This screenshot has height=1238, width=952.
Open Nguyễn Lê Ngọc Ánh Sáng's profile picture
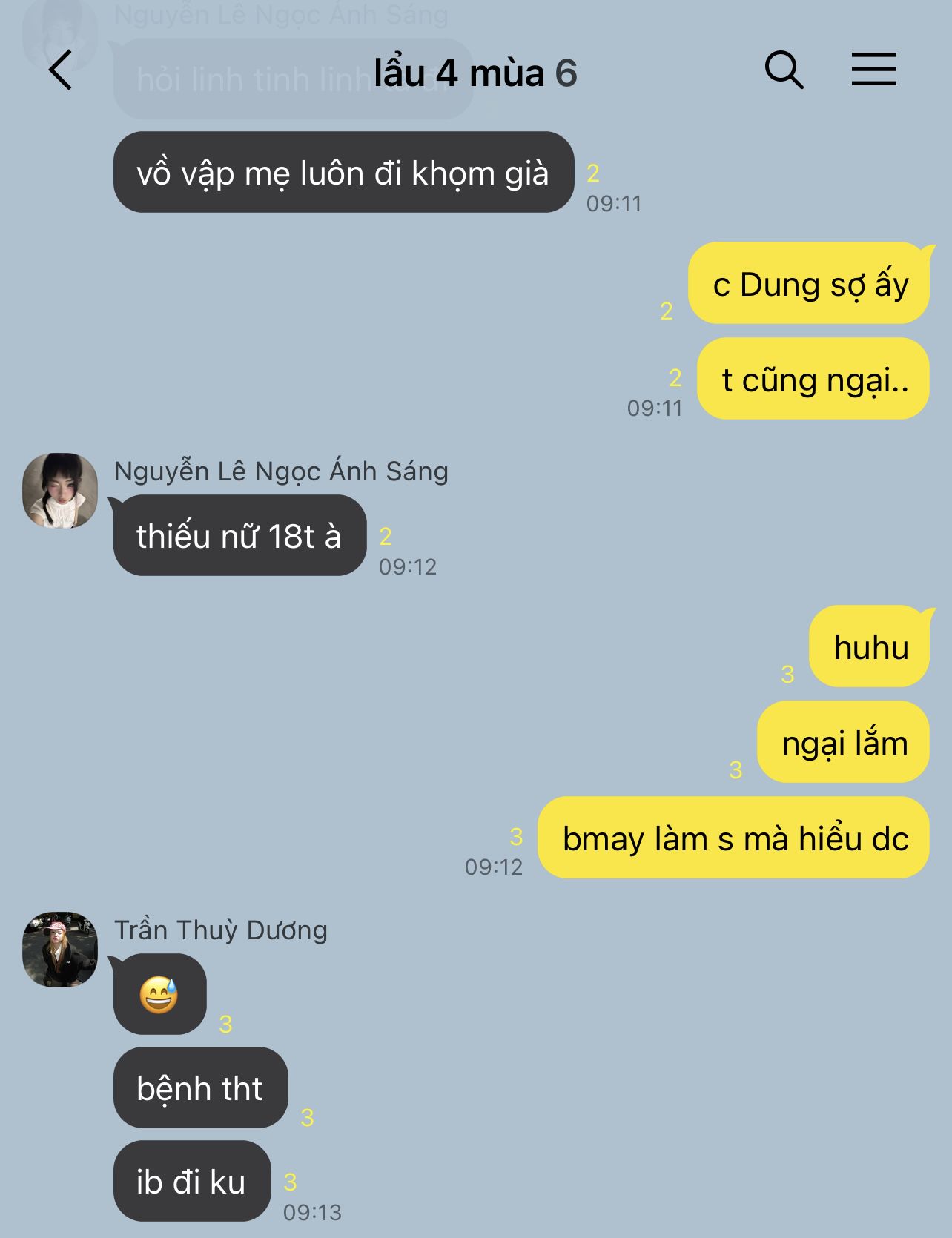click(x=60, y=491)
